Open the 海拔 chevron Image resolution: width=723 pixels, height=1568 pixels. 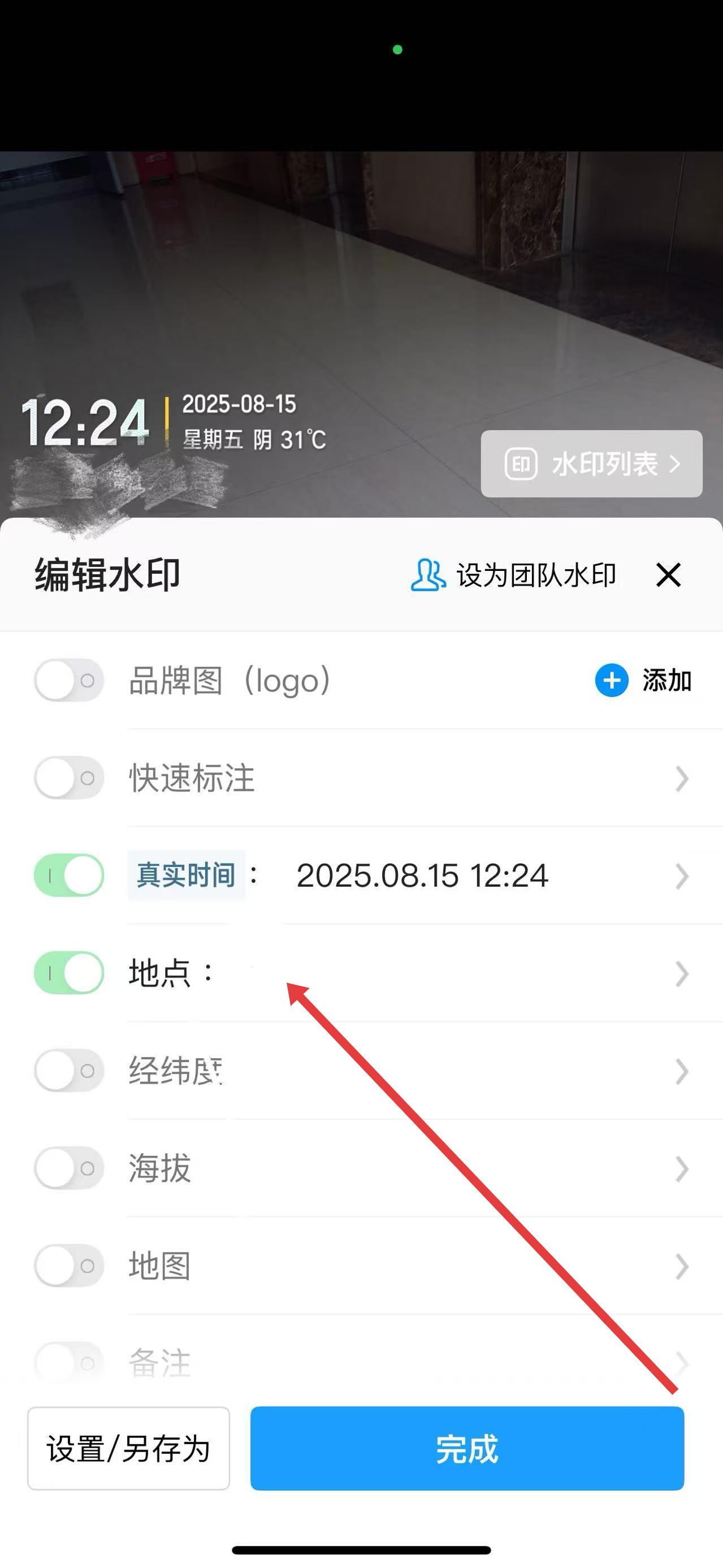[x=681, y=1169]
